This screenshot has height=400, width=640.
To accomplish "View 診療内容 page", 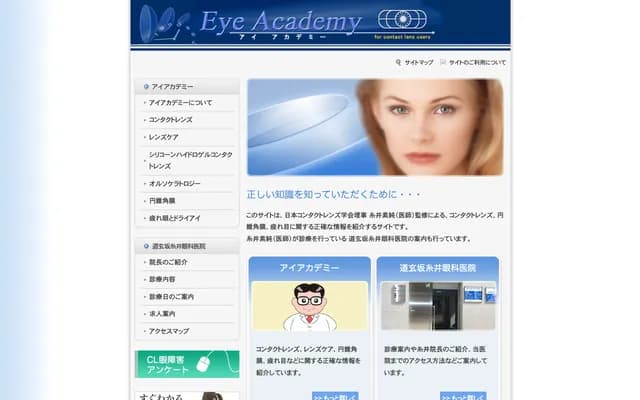I will [x=162, y=279].
